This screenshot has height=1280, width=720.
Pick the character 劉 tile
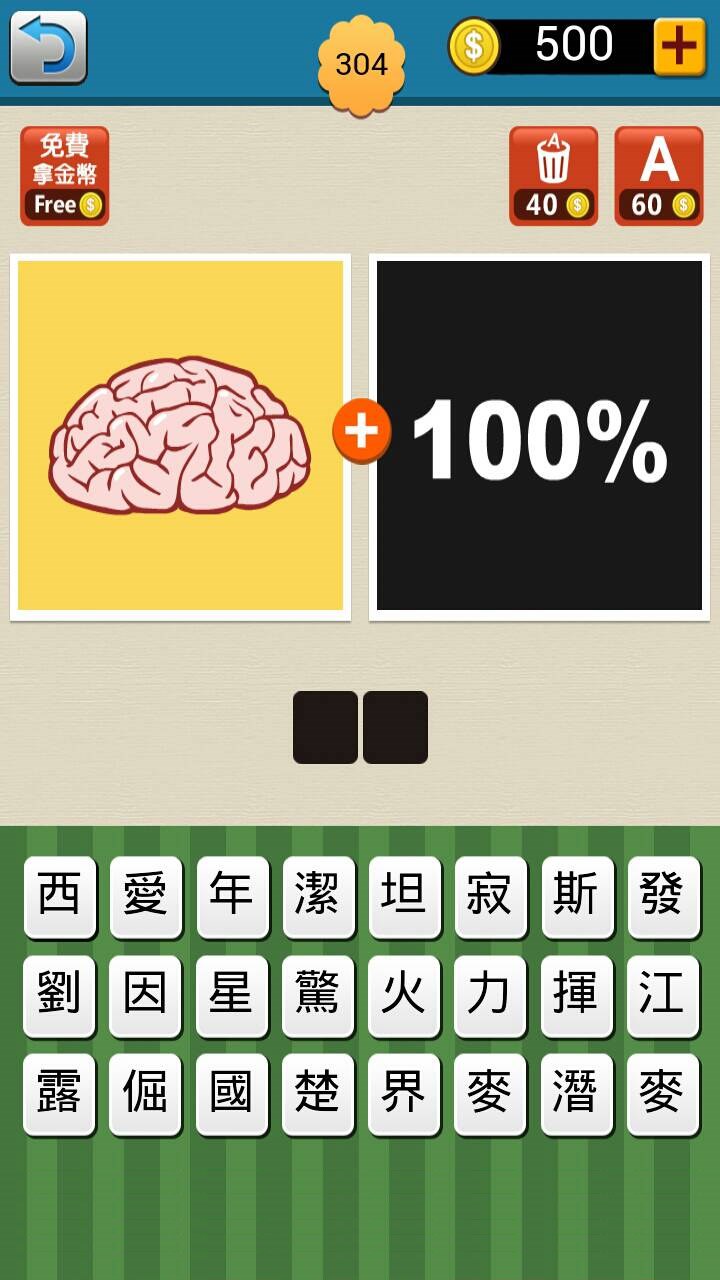[x=59, y=995]
